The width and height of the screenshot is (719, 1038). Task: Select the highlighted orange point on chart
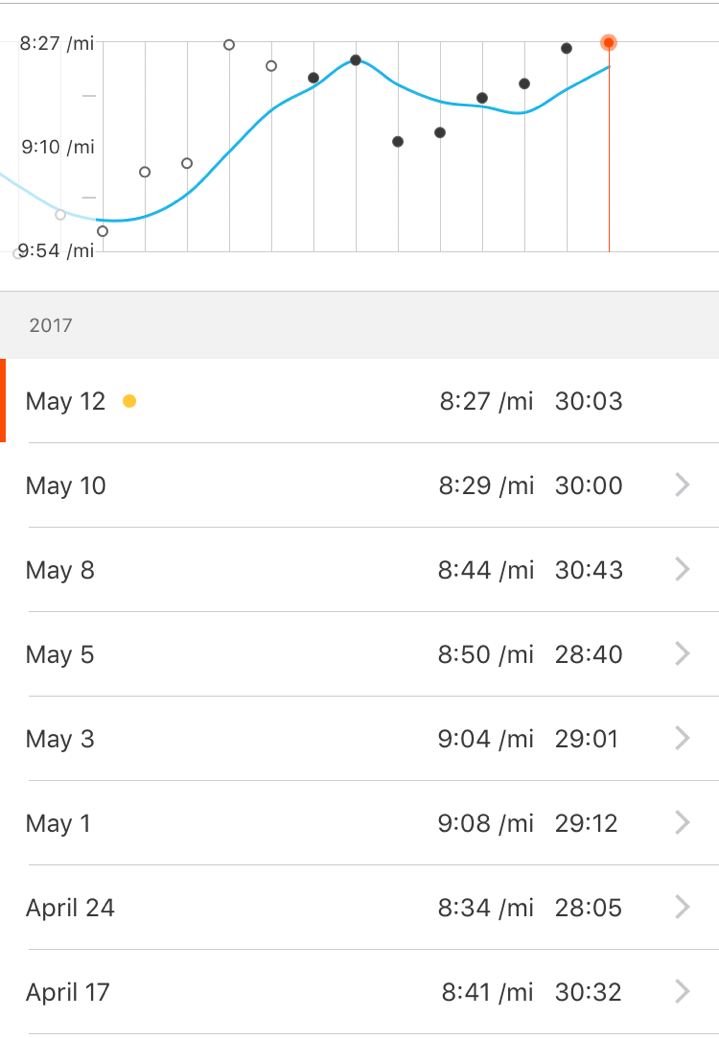click(608, 42)
